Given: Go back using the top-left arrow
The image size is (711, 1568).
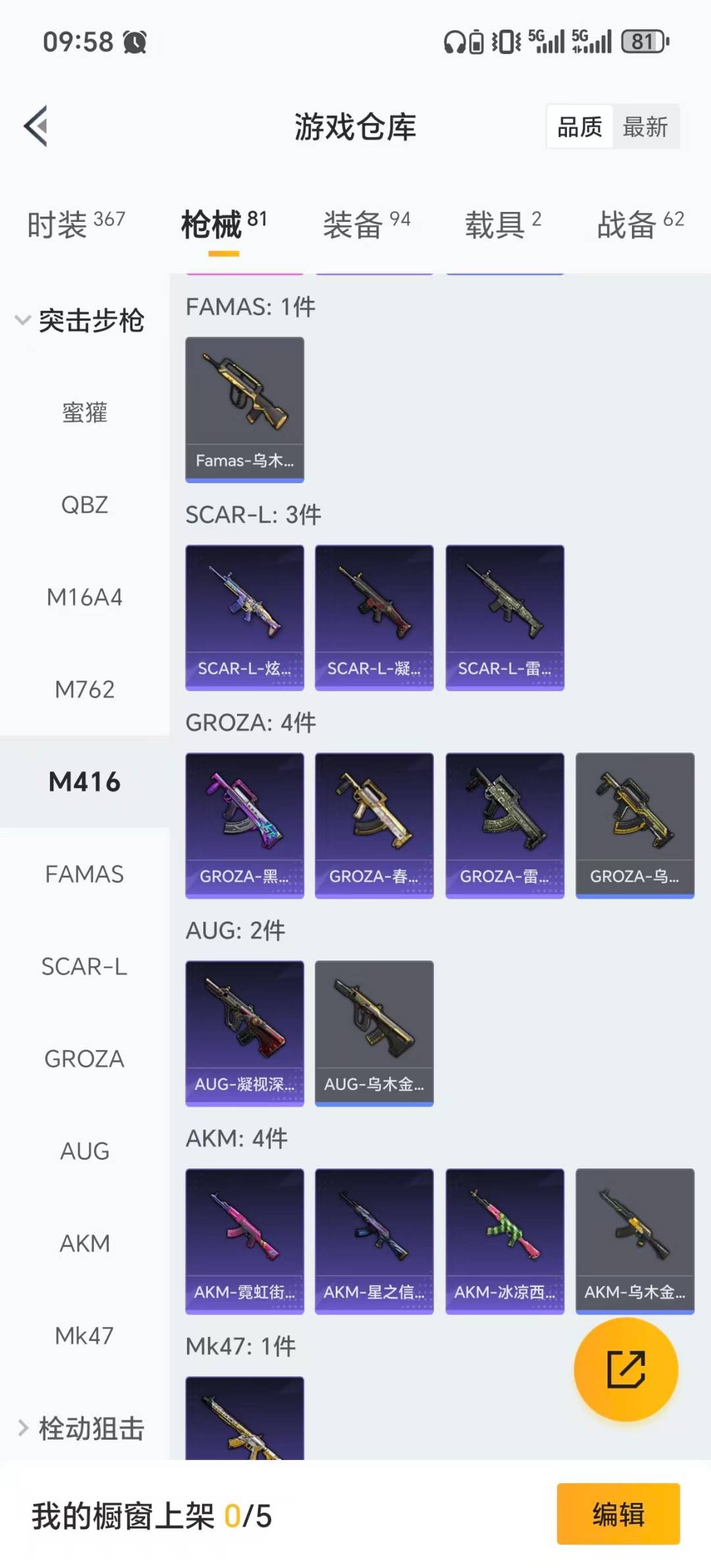Looking at the screenshot, I should (36, 126).
